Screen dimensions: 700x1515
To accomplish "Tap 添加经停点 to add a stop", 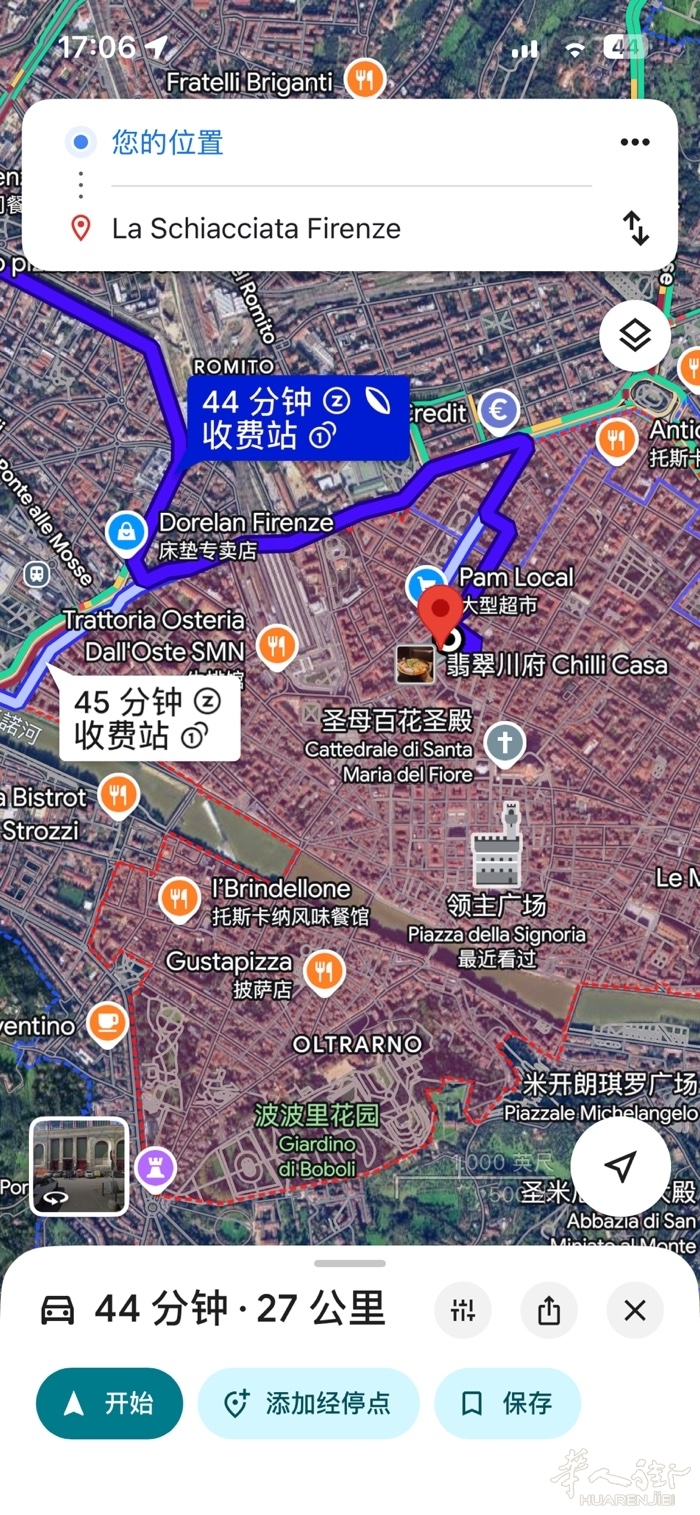I will tap(308, 1403).
